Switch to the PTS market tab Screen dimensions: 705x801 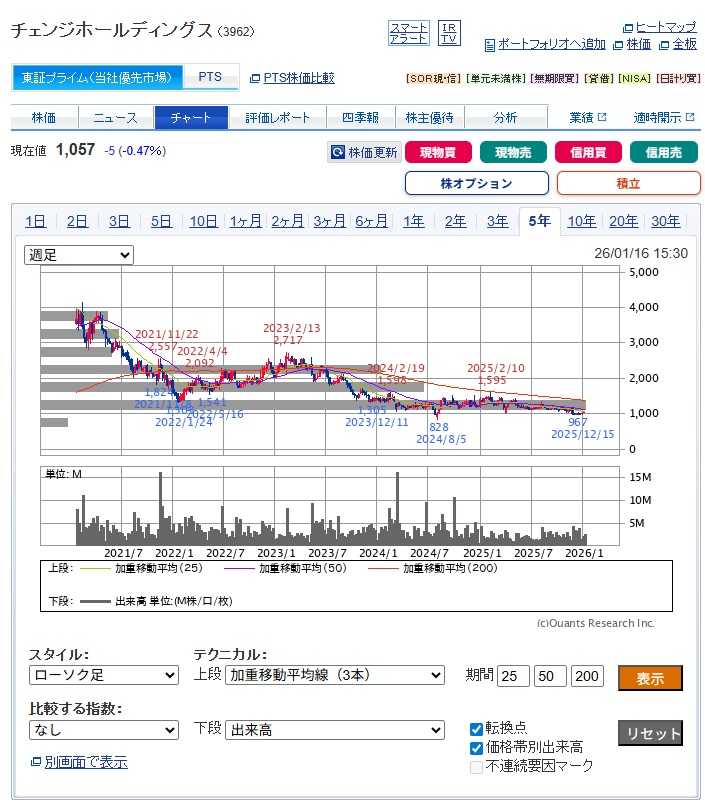pos(210,77)
